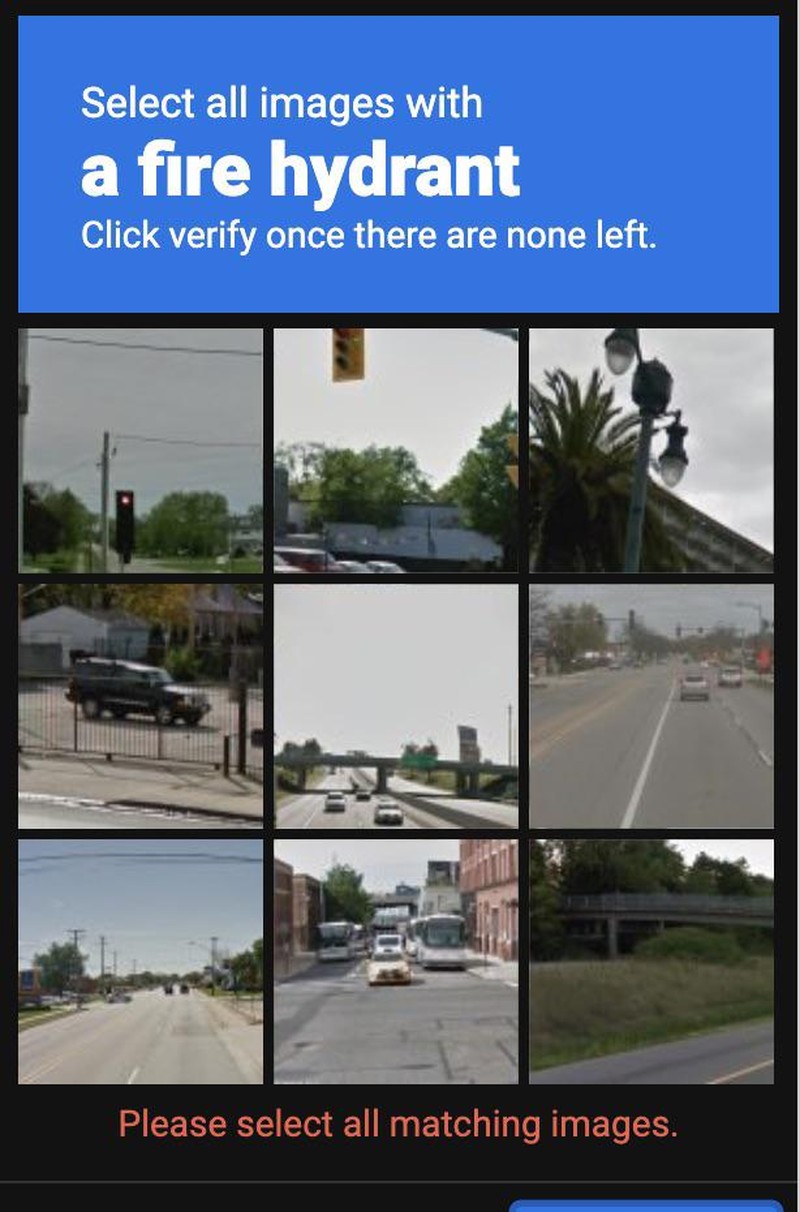The image size is (800, 1212).
Task: Choose the grassy slope with bridge tile
Action: click(x=651, y=961)
